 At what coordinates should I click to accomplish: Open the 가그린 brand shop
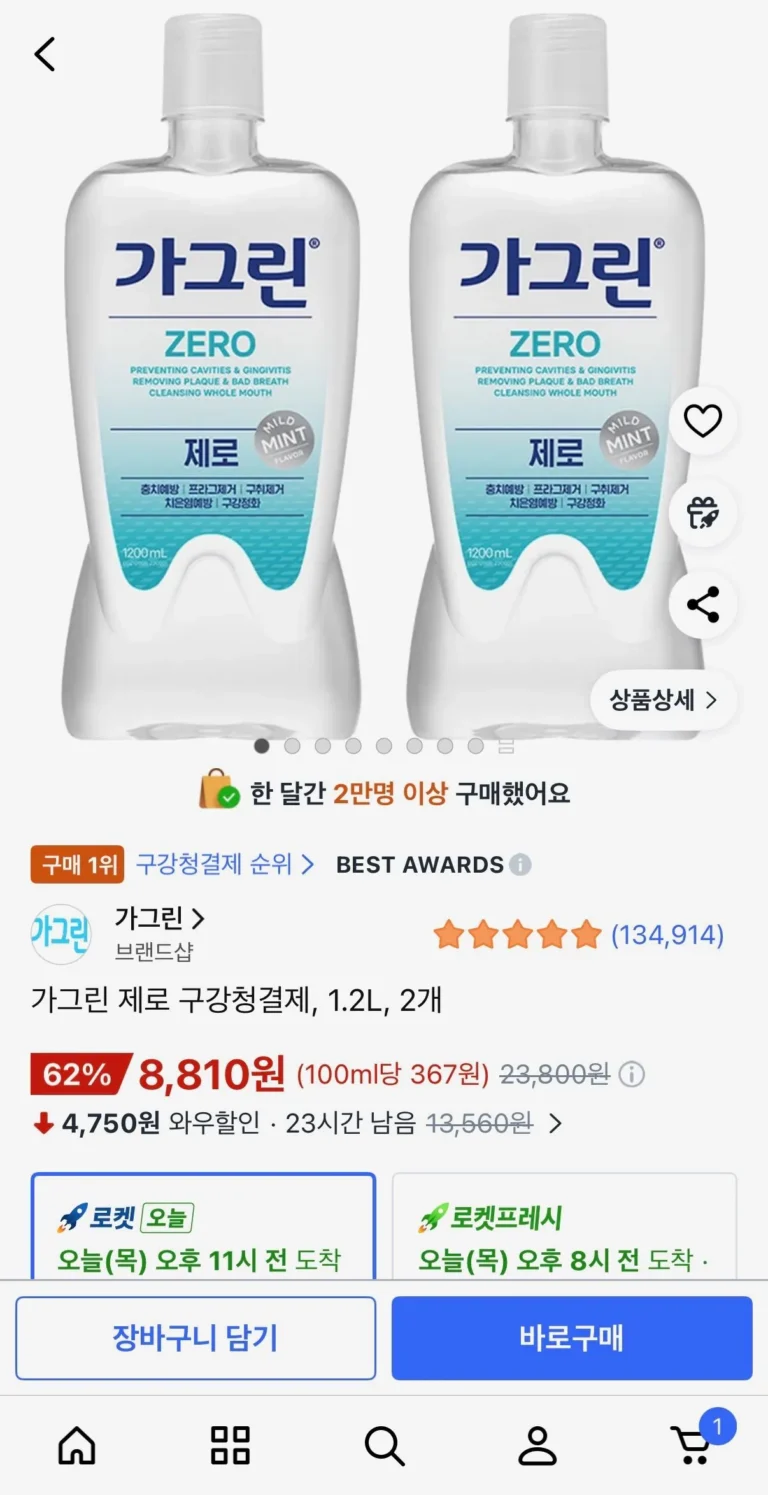pyautogui.click(x=160, y=919)
